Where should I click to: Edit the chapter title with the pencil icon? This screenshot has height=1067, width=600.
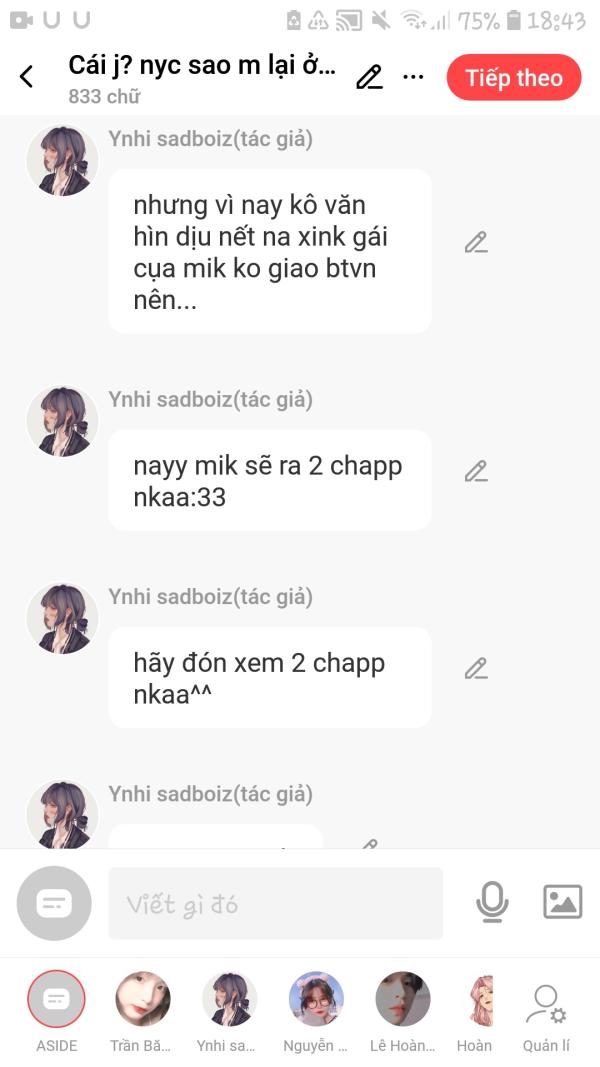[x=369, y=78]
